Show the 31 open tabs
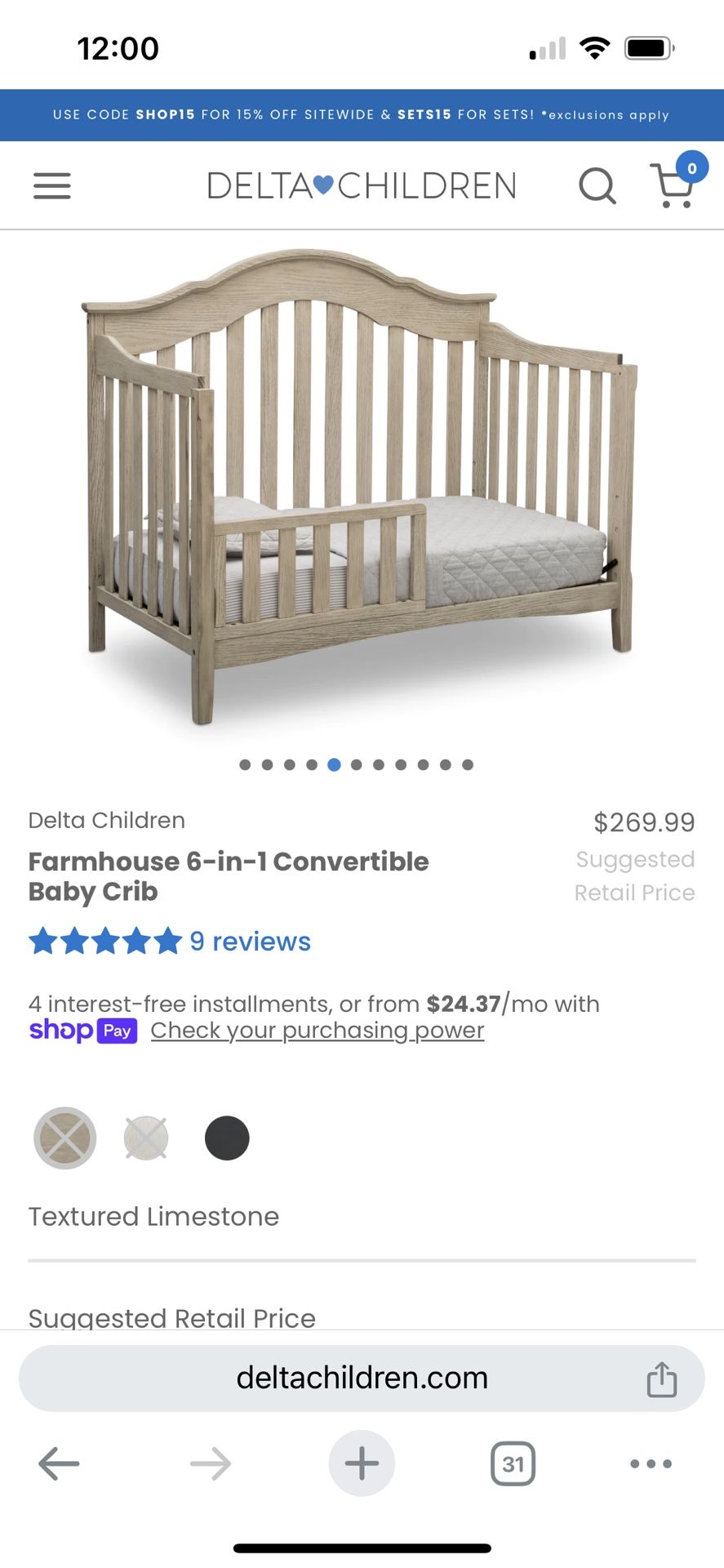 (513, 1463)
